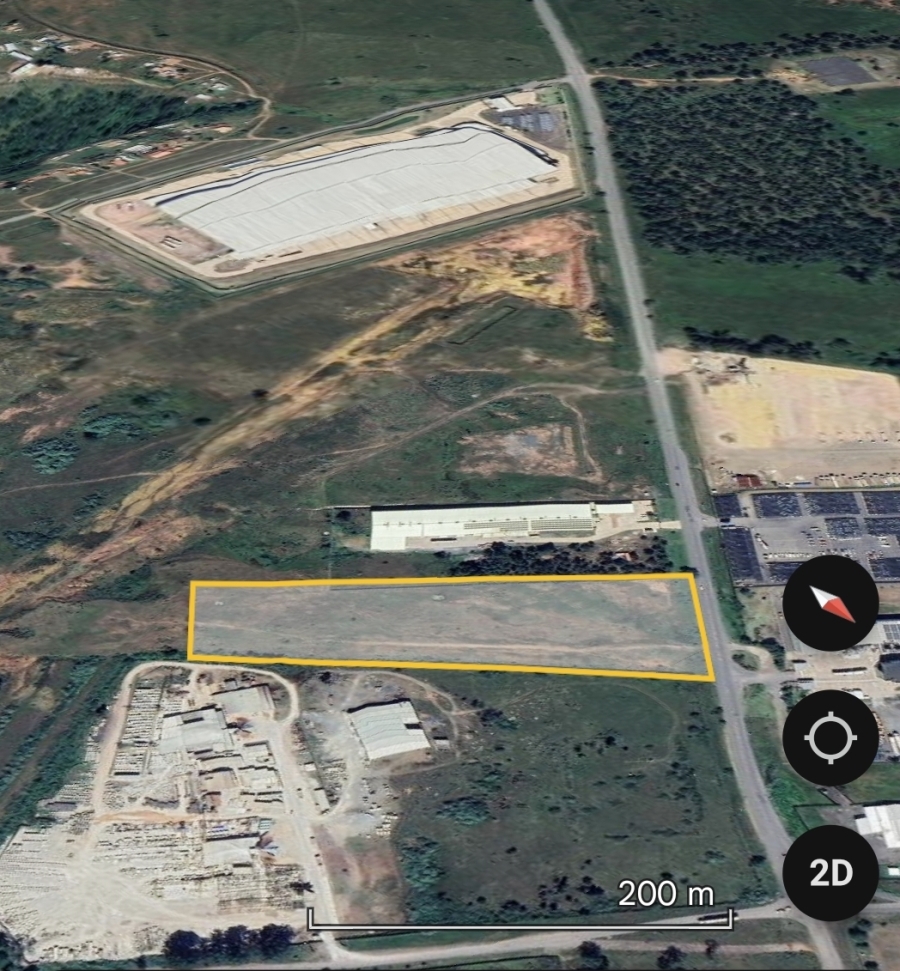Image resolution: width=900 pixels, height=971 pixels.
Task: Click the industrial yard below the parcel
Action: pyautogui.click(x=200, y=790)
